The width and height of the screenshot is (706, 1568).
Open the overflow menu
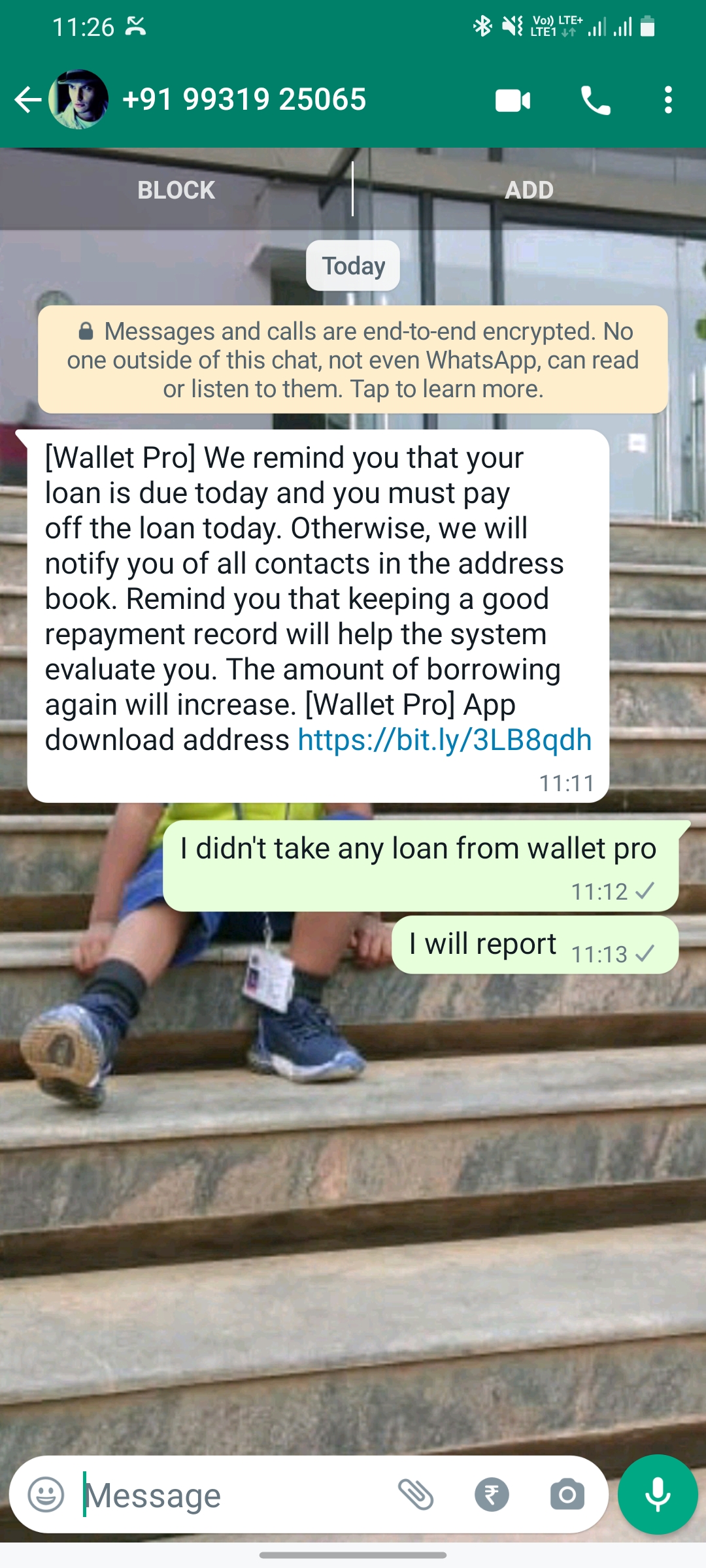point(667,101)
